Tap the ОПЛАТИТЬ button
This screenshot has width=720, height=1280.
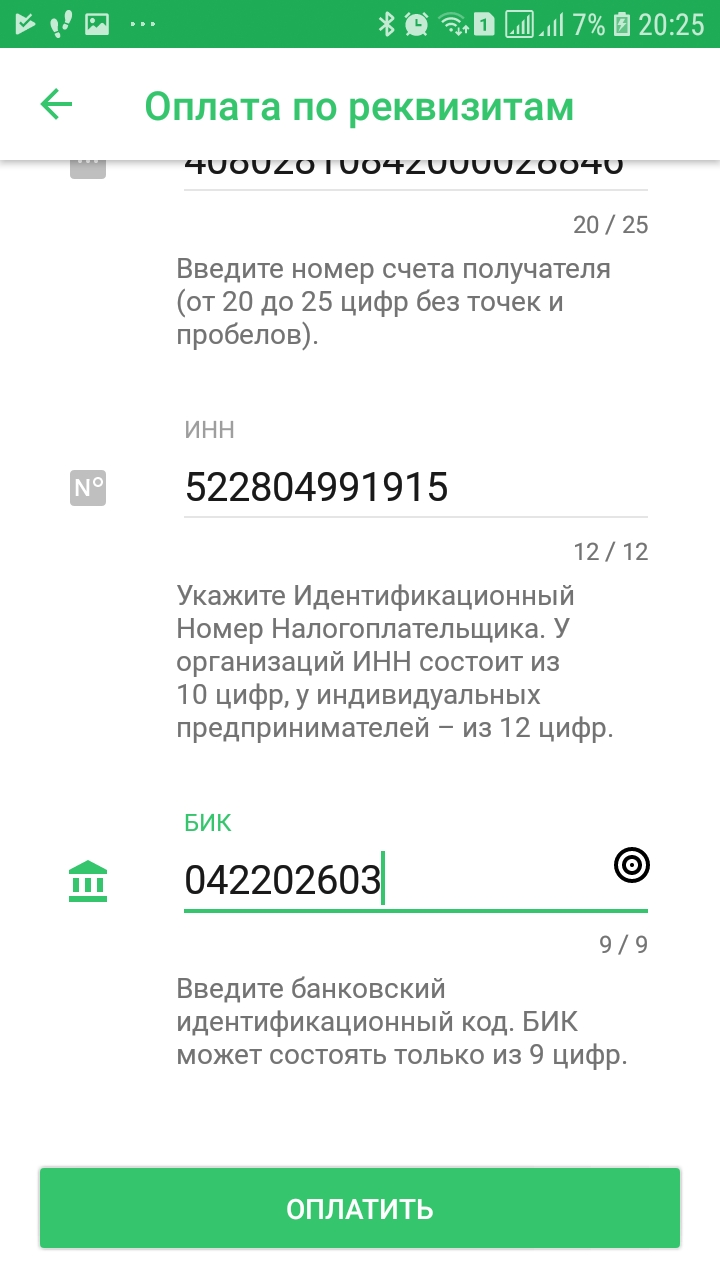coord(360,1208)
